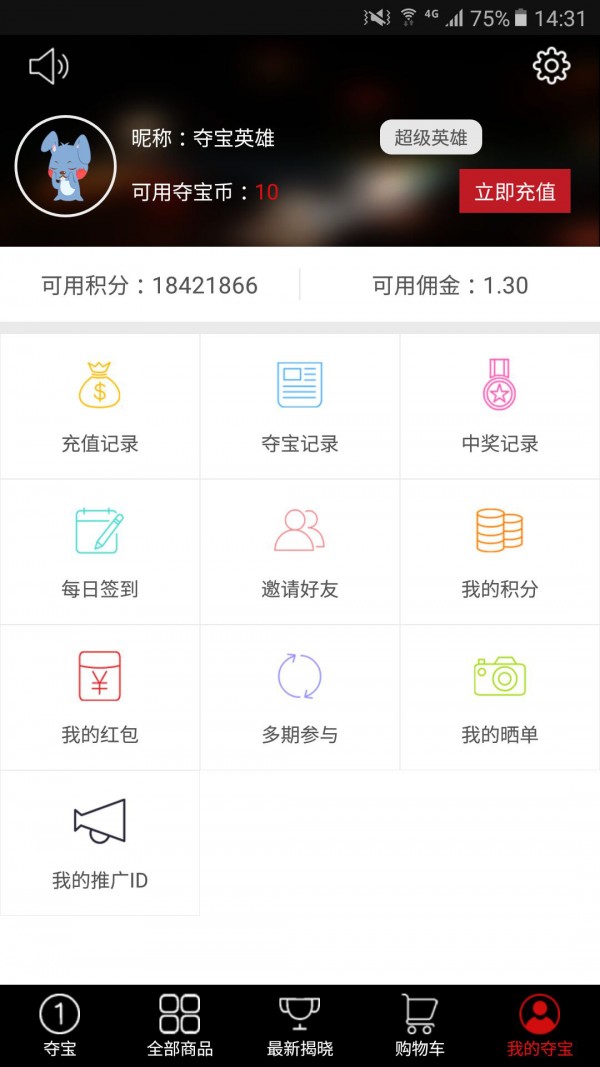The image size is (600, 1067).
Task: Open 我的积分 points page
Action: coord(500,552)
